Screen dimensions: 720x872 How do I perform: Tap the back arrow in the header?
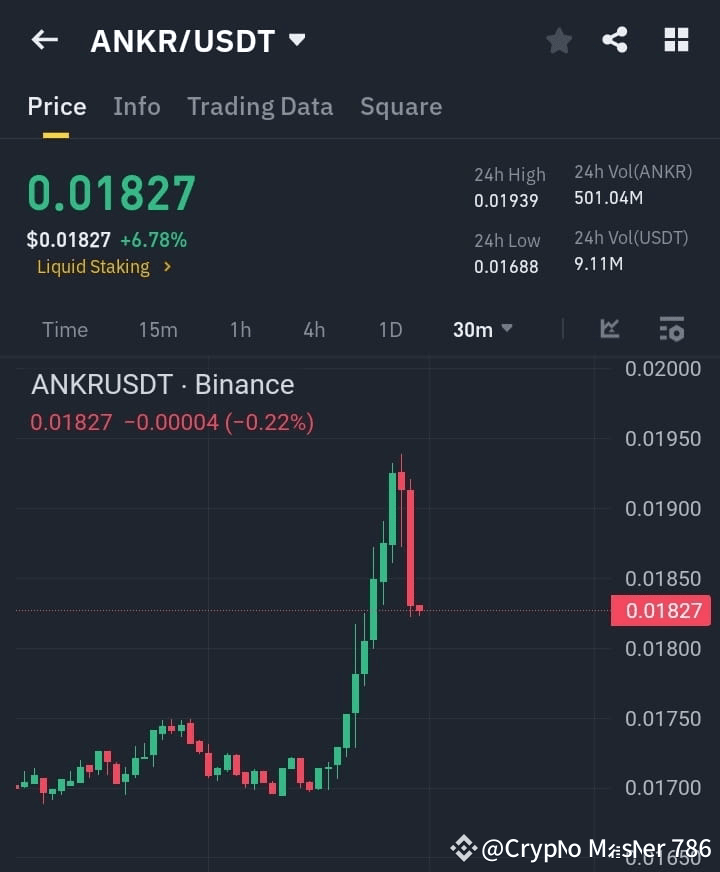42,40
